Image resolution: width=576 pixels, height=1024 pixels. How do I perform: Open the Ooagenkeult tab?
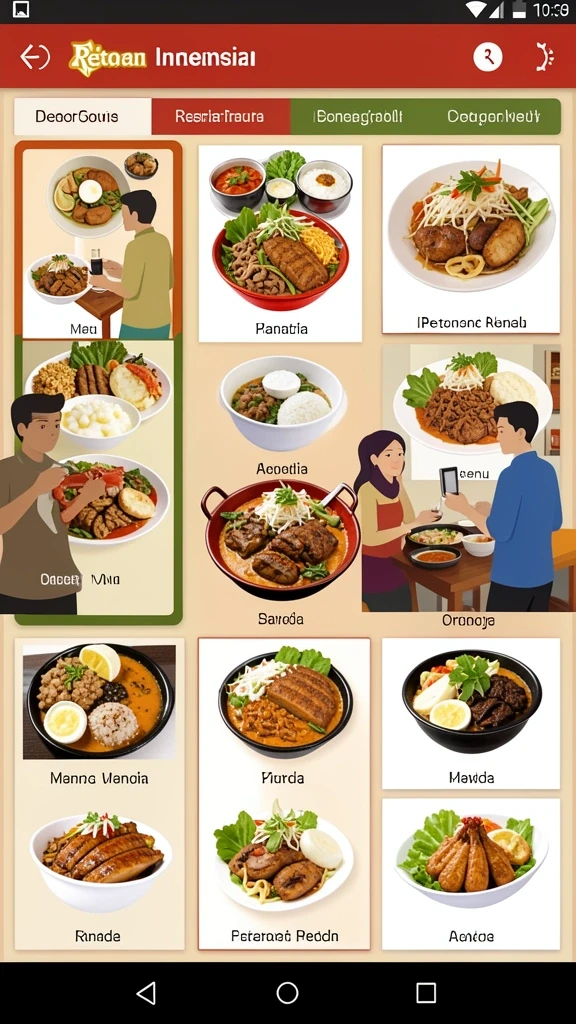[x=494, y=117]
